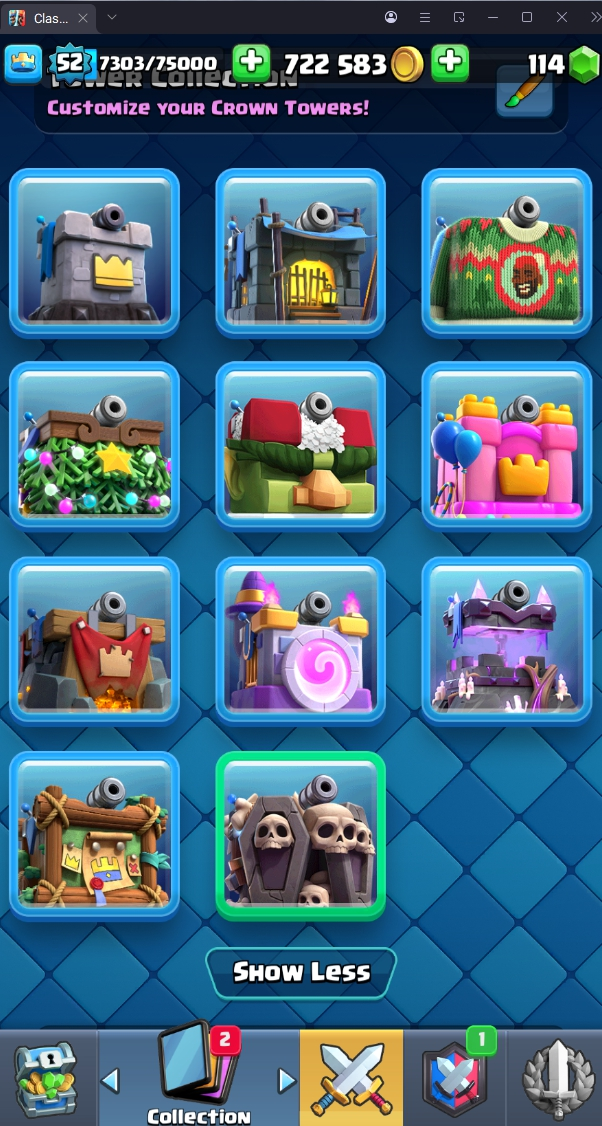Viewport: 602px width, 1126px height.
Task: Pick the Christmas tree garland tower skin
Action: (95, 445)
